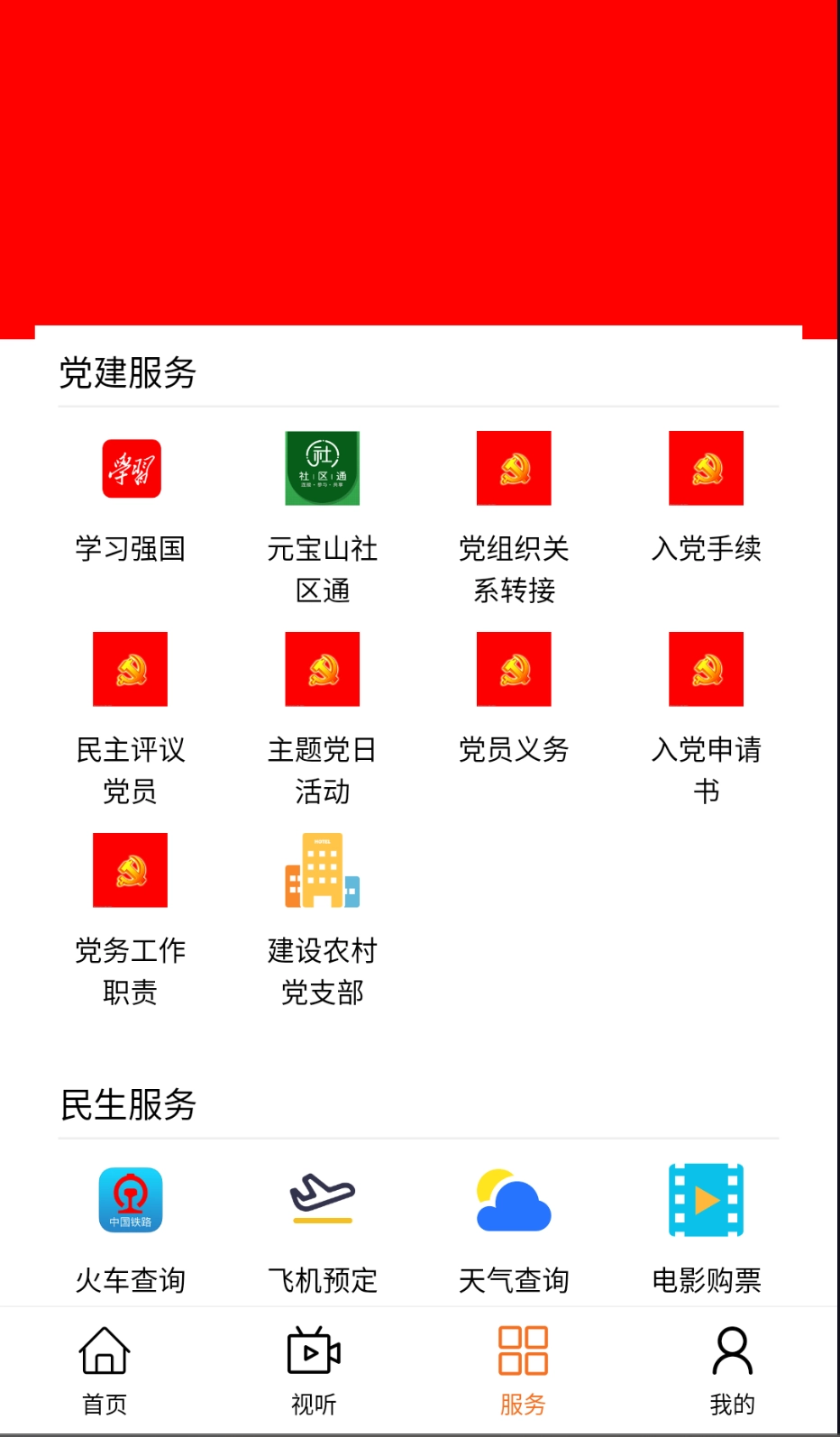This screenshot has width=840, height=1437.
Task: Tap the 电影购票 movie ticket icon
Action: [707, 1199]
